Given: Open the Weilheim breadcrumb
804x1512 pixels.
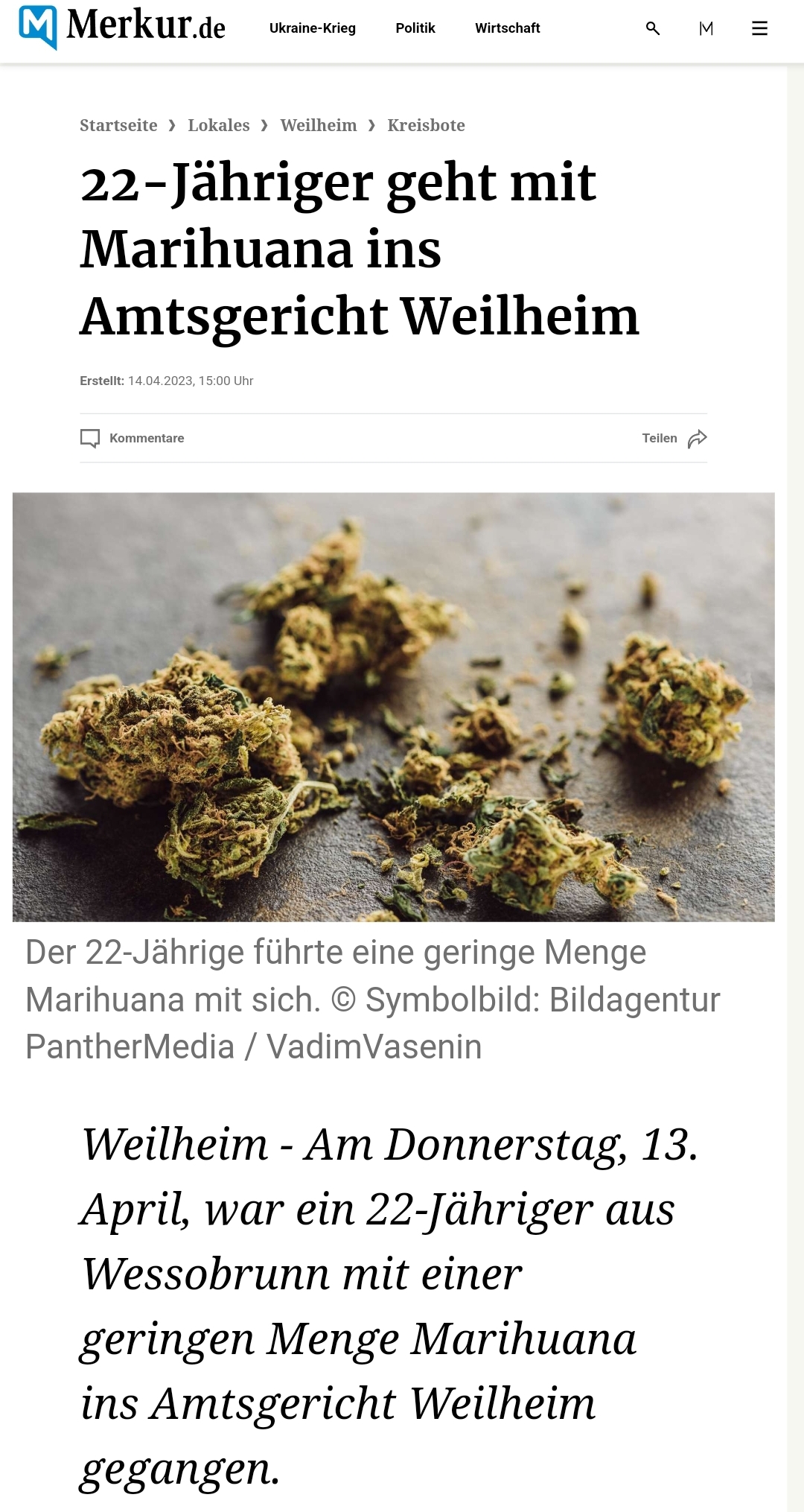Looking at the screenshot, I should coord(319,125).
